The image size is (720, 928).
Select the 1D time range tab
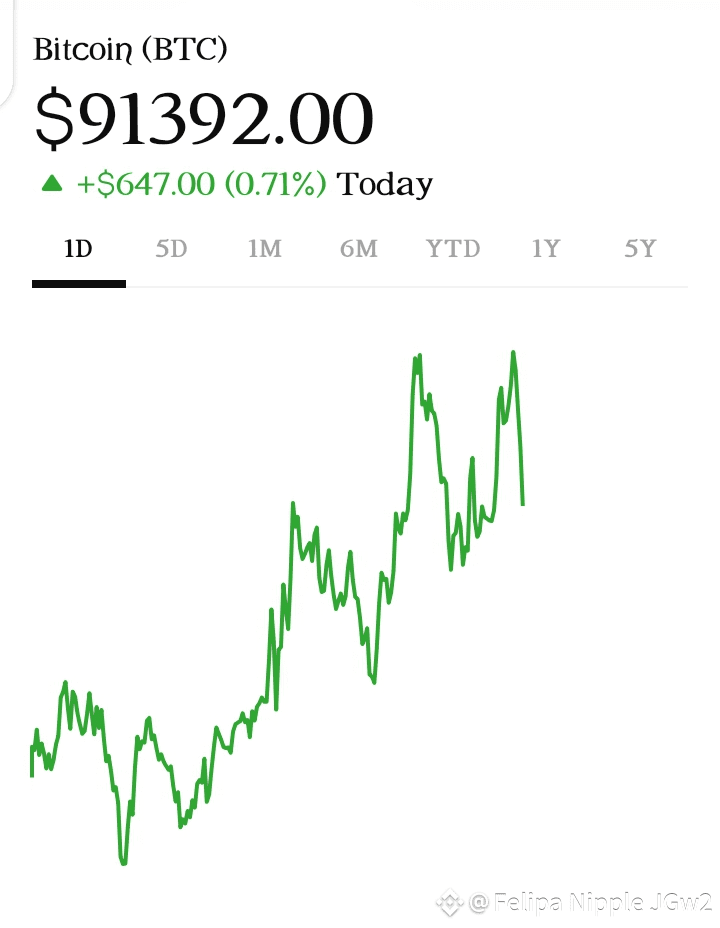[78, 249]
